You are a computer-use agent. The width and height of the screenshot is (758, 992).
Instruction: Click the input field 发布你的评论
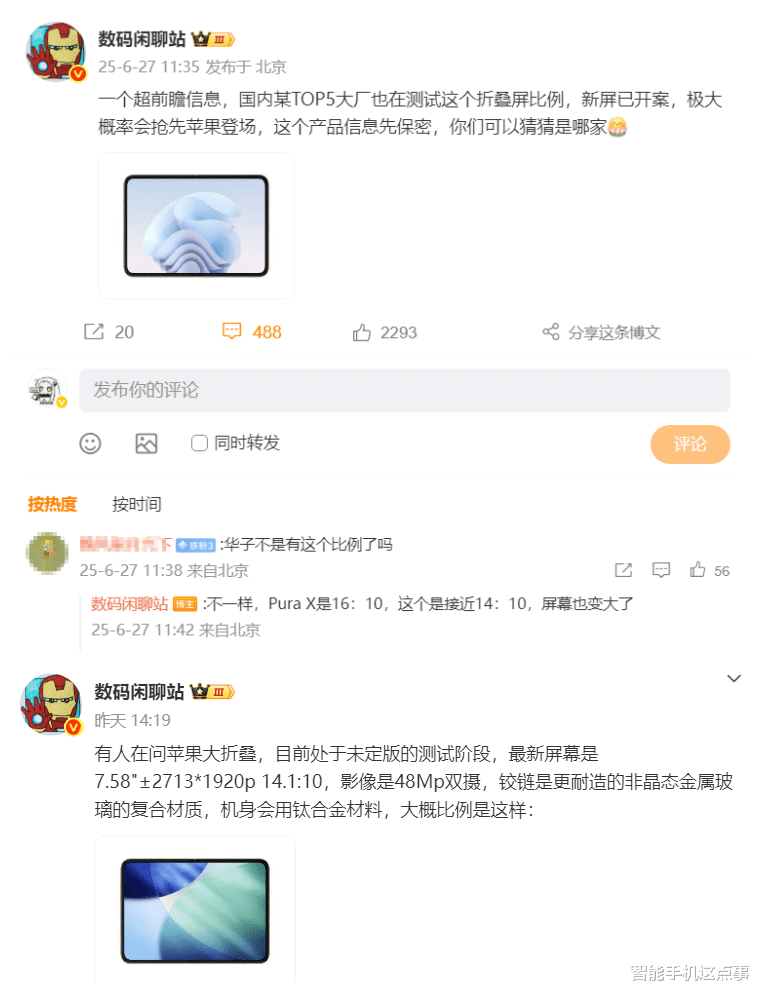(x=400, y=390)
